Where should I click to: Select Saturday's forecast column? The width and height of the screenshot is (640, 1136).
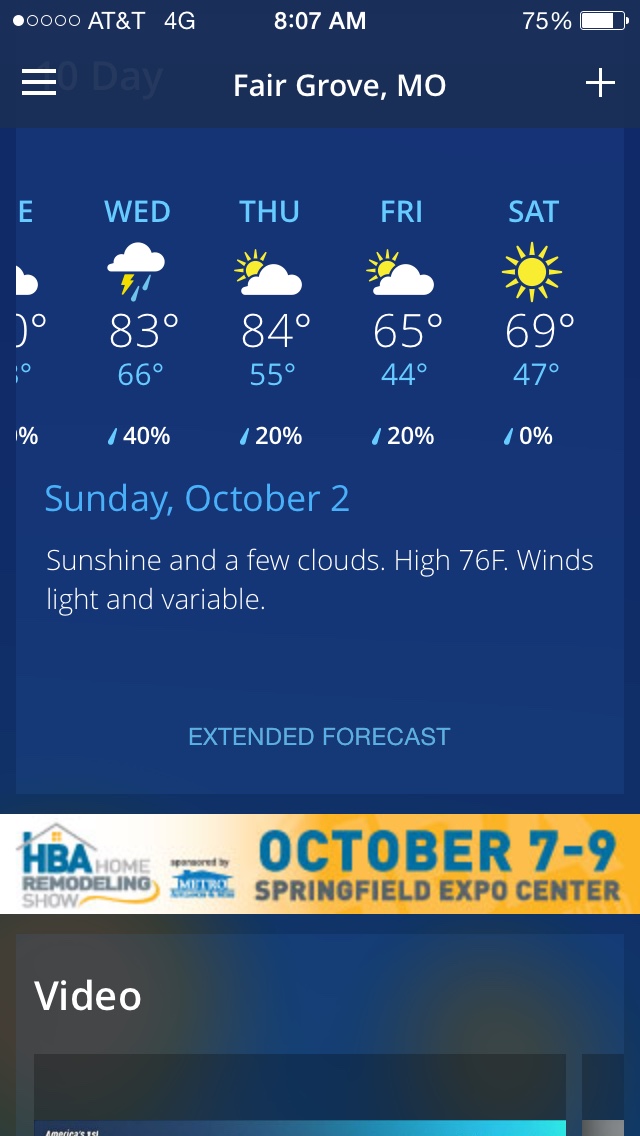coord(533,320)
